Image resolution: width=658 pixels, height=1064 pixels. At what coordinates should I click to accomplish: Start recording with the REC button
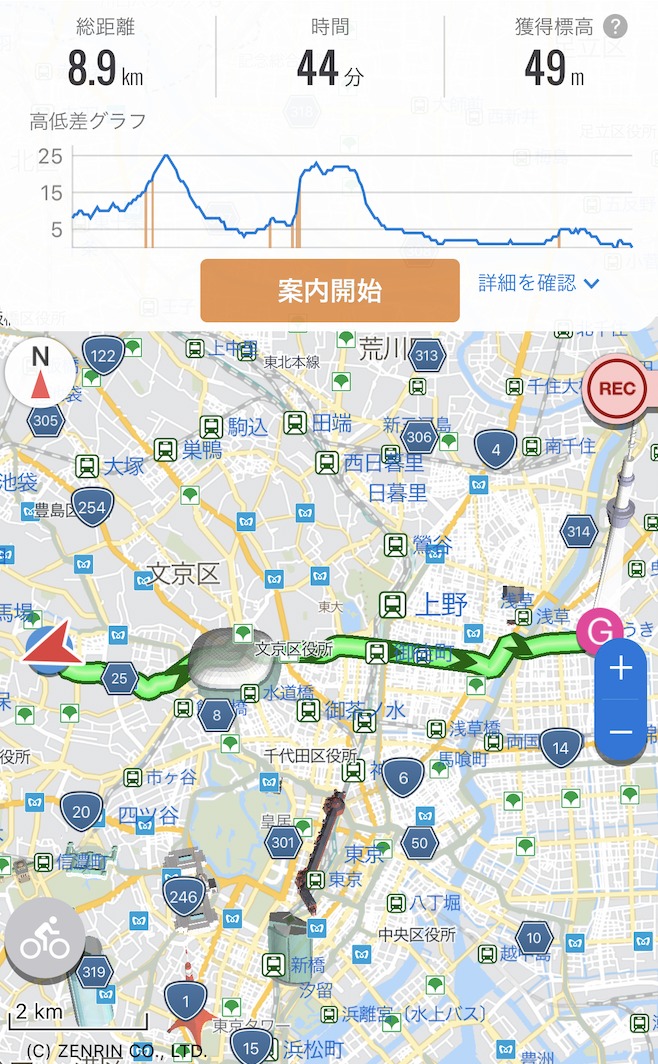pos(617,388)
